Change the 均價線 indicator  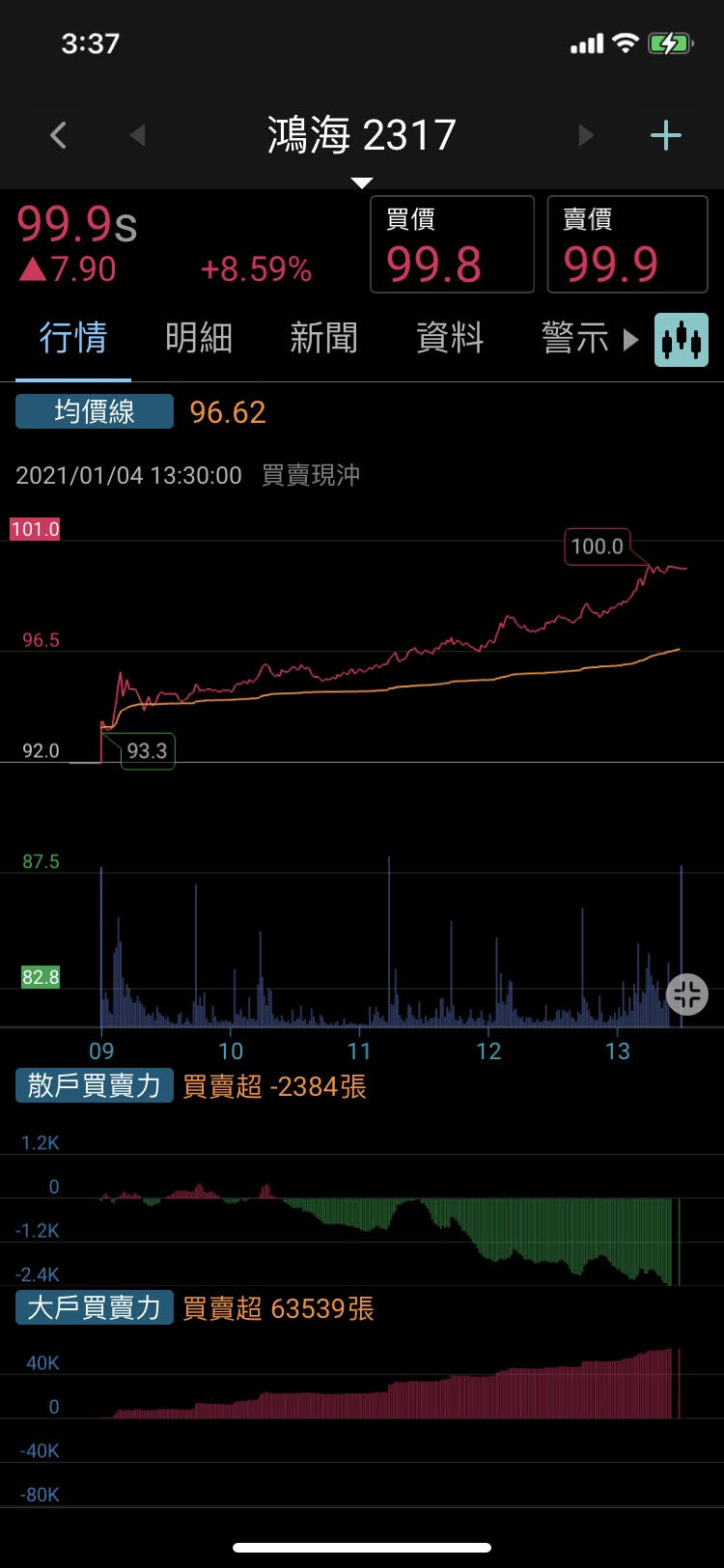pos(95,412)
